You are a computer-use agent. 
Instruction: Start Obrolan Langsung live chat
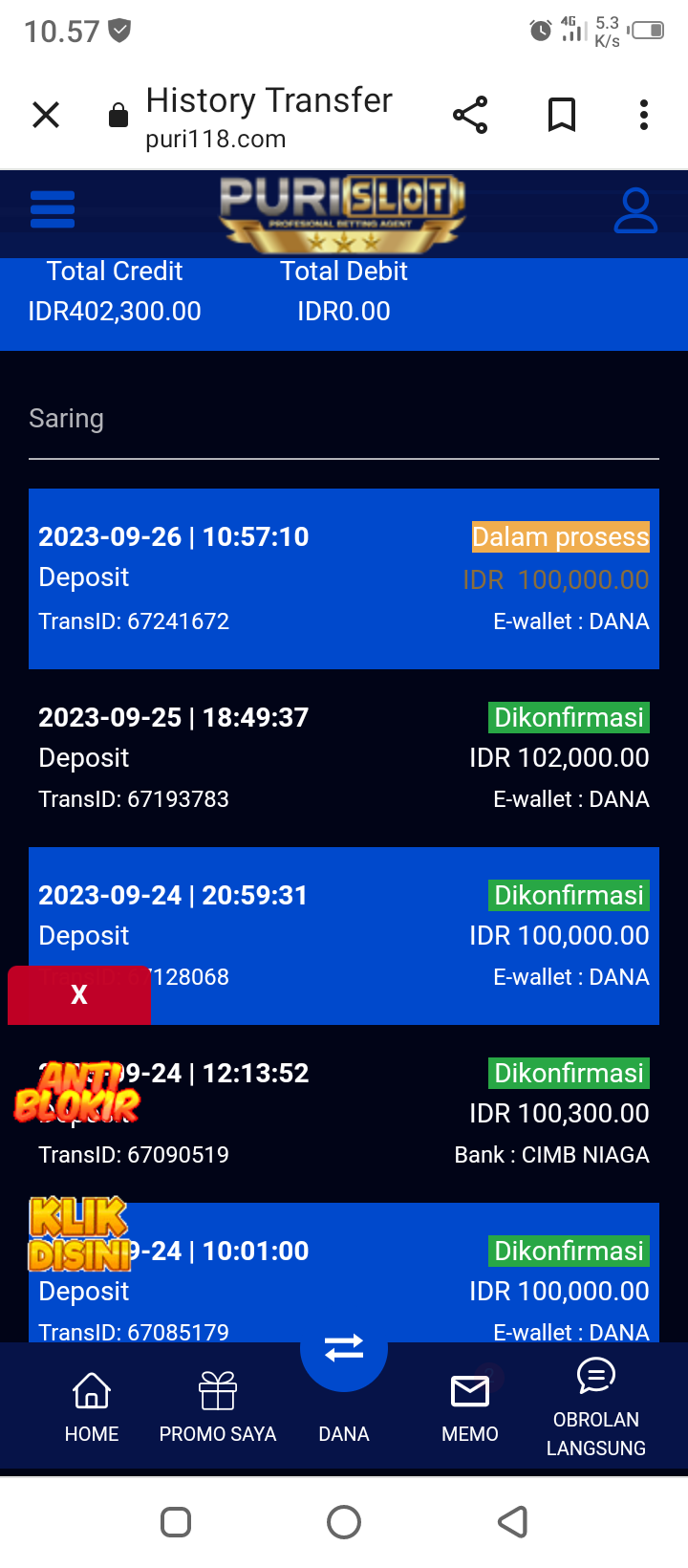pos(596,1404)
